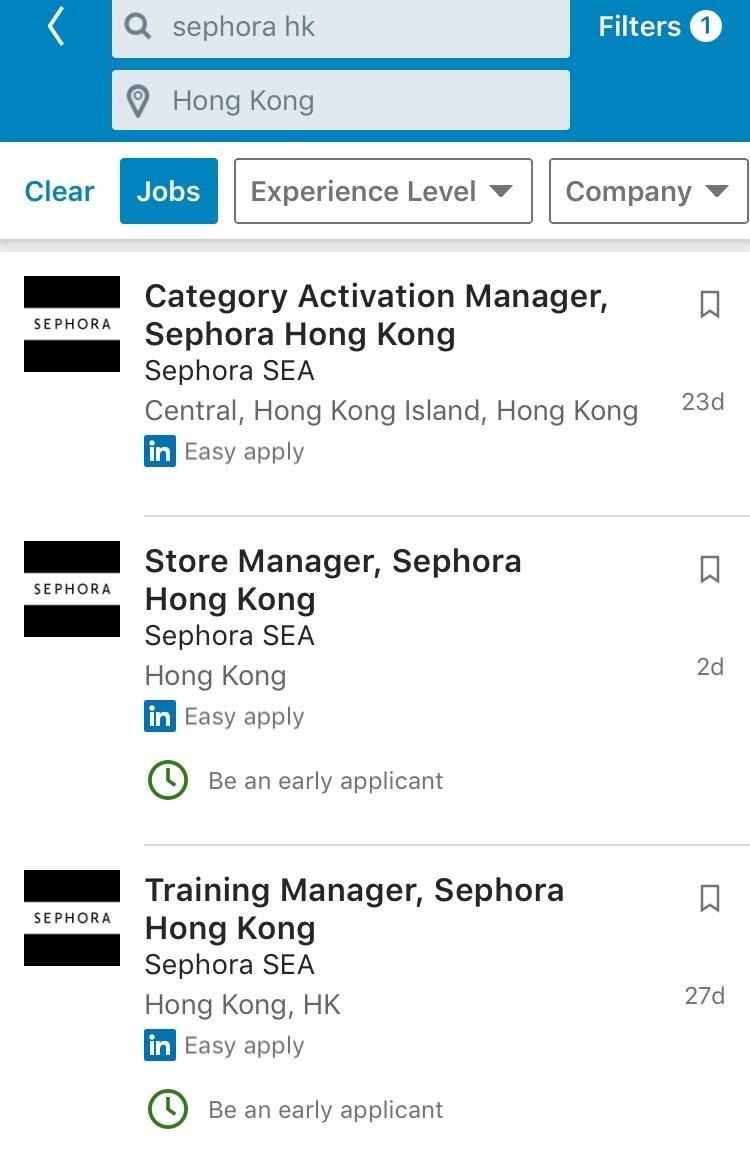
Task: Clear all applied filters
Action: [x=59, y=191]
